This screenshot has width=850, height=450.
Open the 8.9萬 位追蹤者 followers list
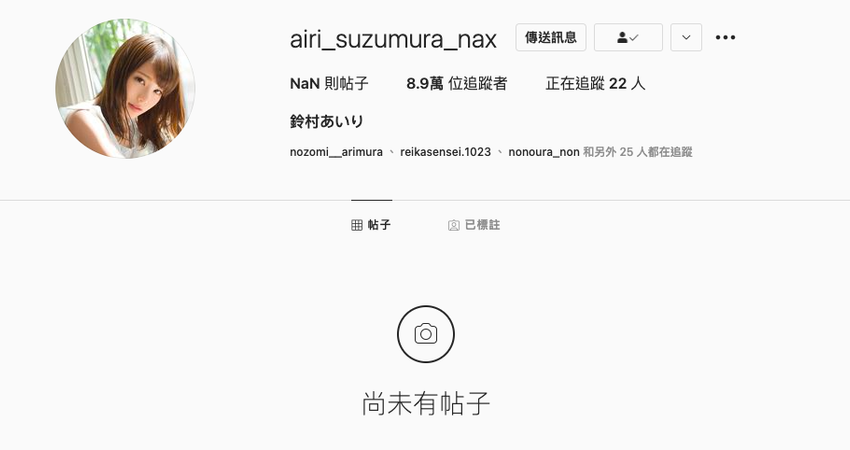click(456, 84)
